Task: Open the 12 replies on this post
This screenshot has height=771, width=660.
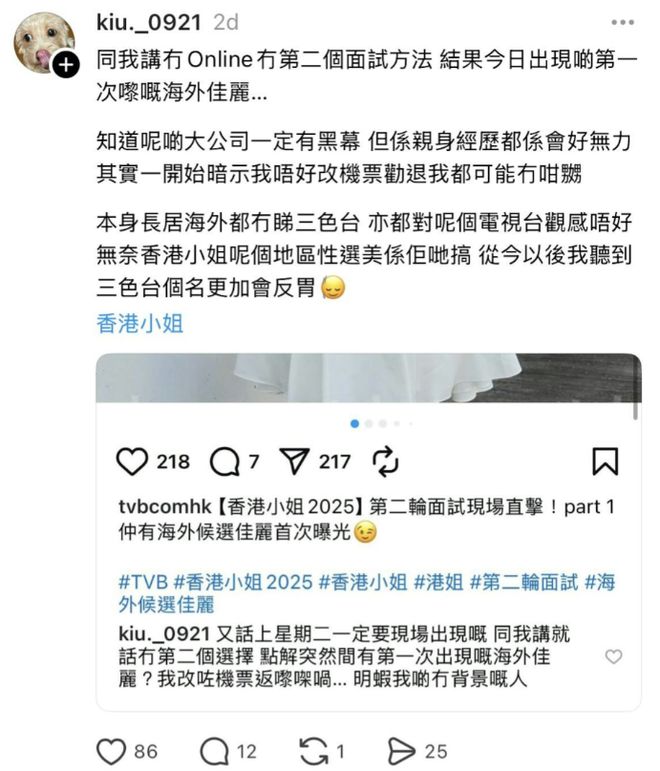Action: click(x=214, y=751)
